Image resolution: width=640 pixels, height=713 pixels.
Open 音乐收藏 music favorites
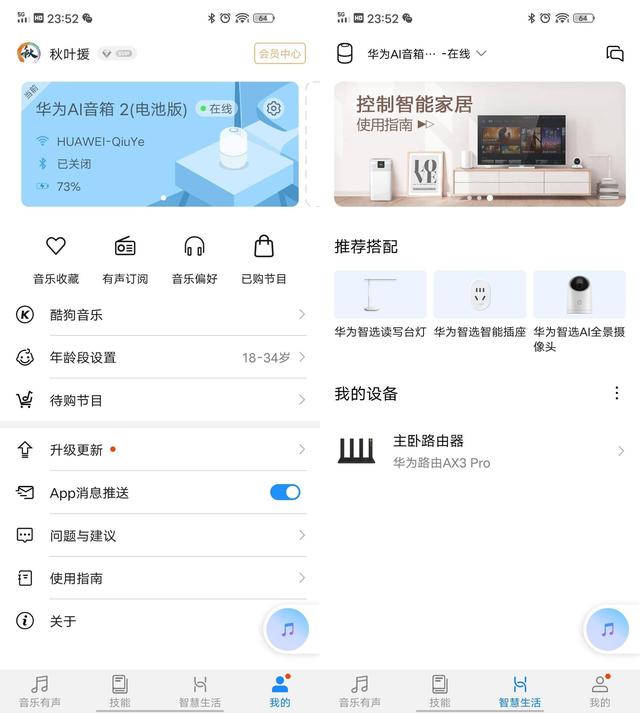coord(56,258)
